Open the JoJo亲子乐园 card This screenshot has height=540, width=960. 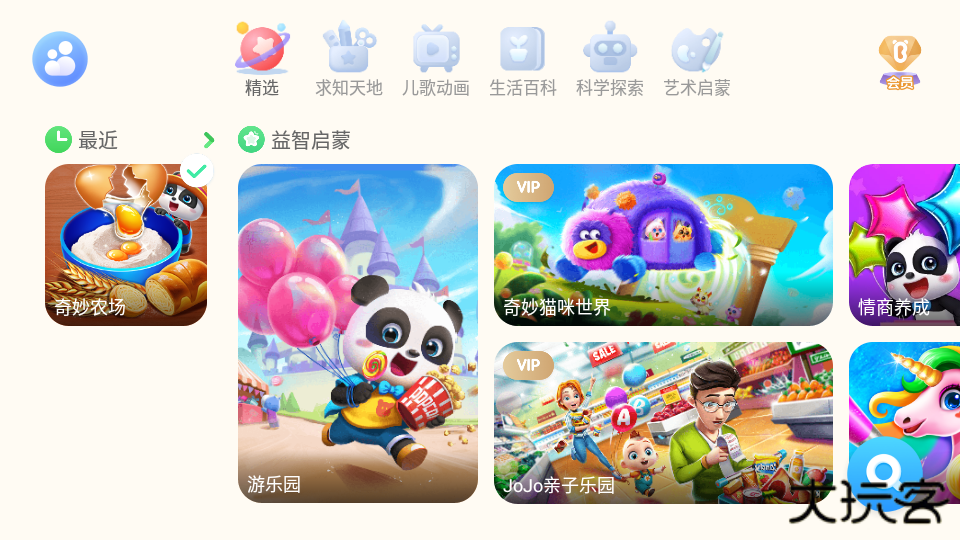[x=663, y=422]
